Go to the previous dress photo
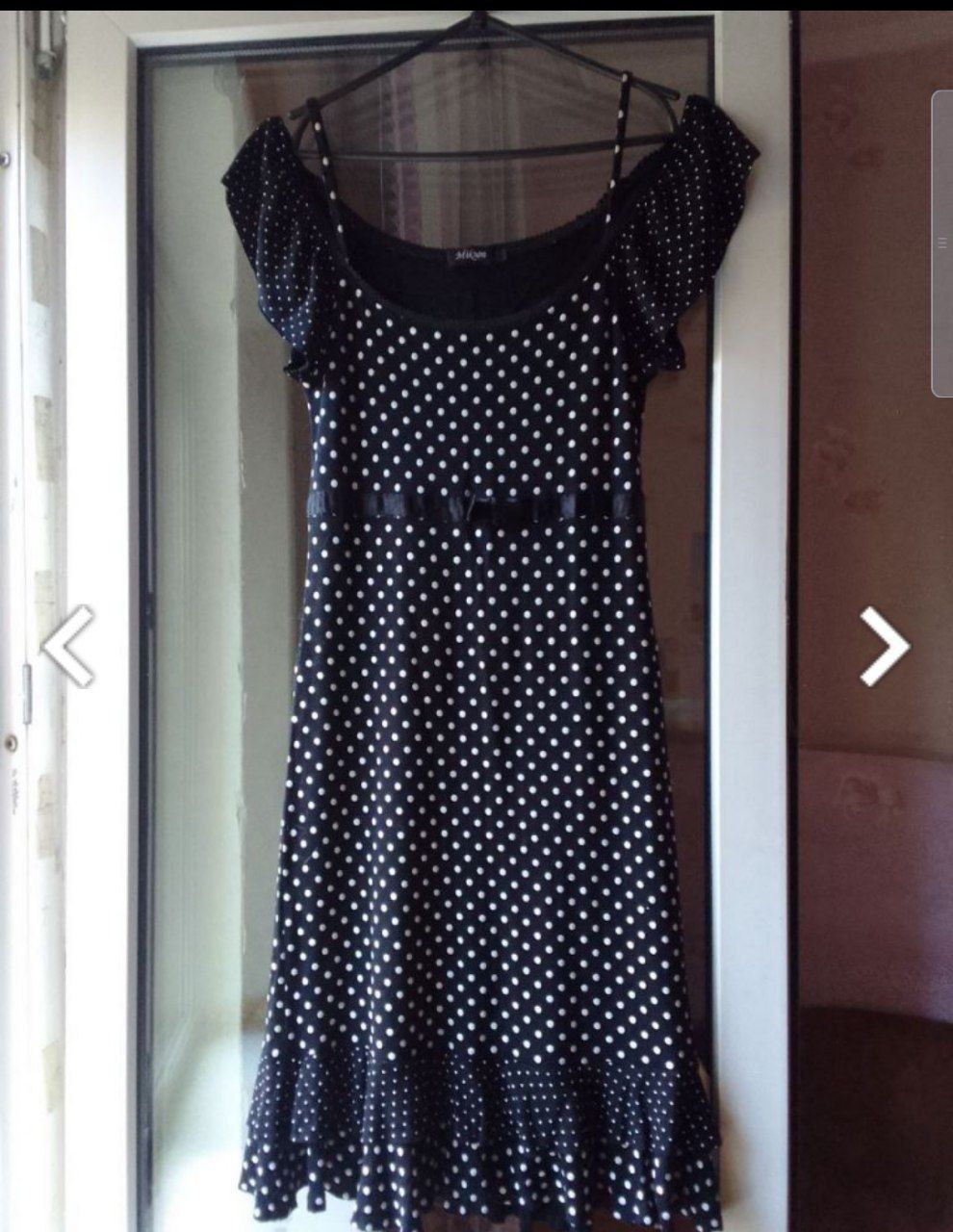953x1232 pixels. pyautogui.click(x=67, y=646)
